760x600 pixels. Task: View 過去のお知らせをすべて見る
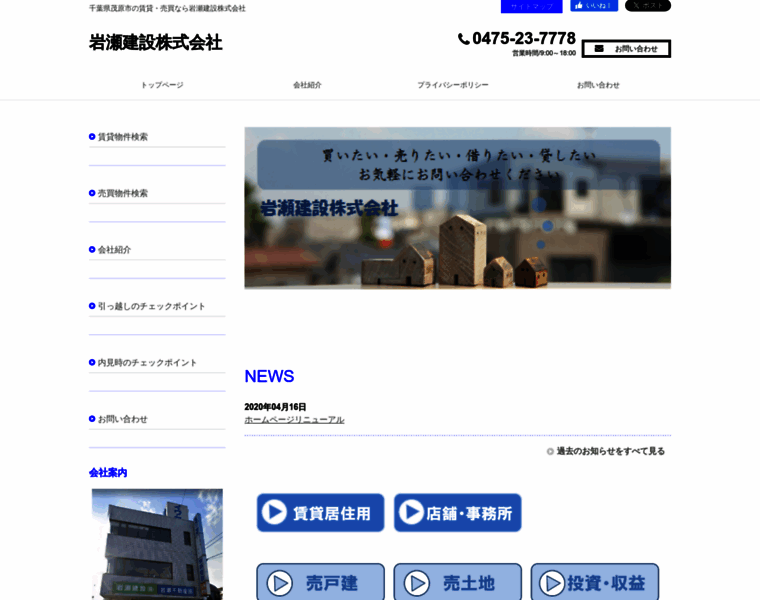(610, 451)
